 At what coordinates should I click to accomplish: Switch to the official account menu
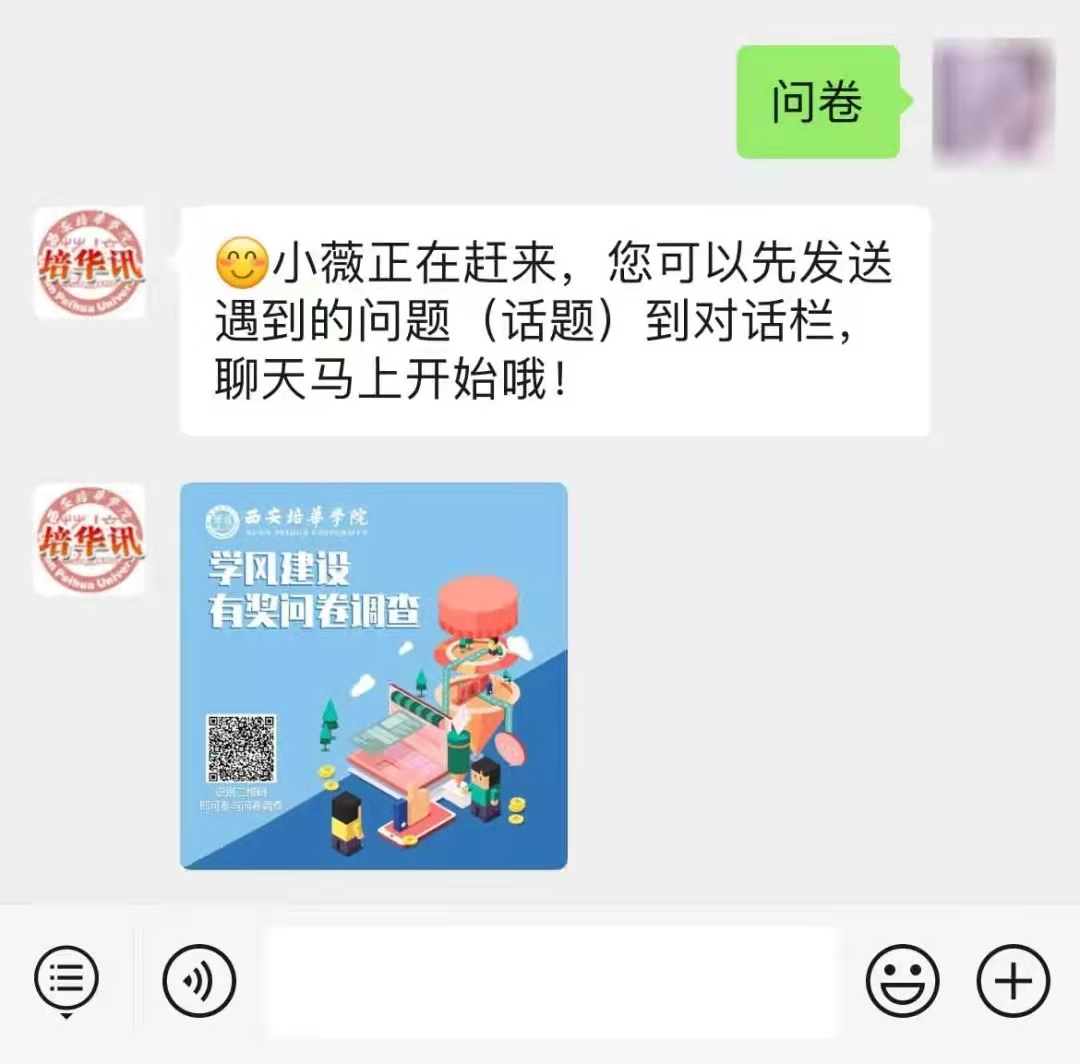66,977
